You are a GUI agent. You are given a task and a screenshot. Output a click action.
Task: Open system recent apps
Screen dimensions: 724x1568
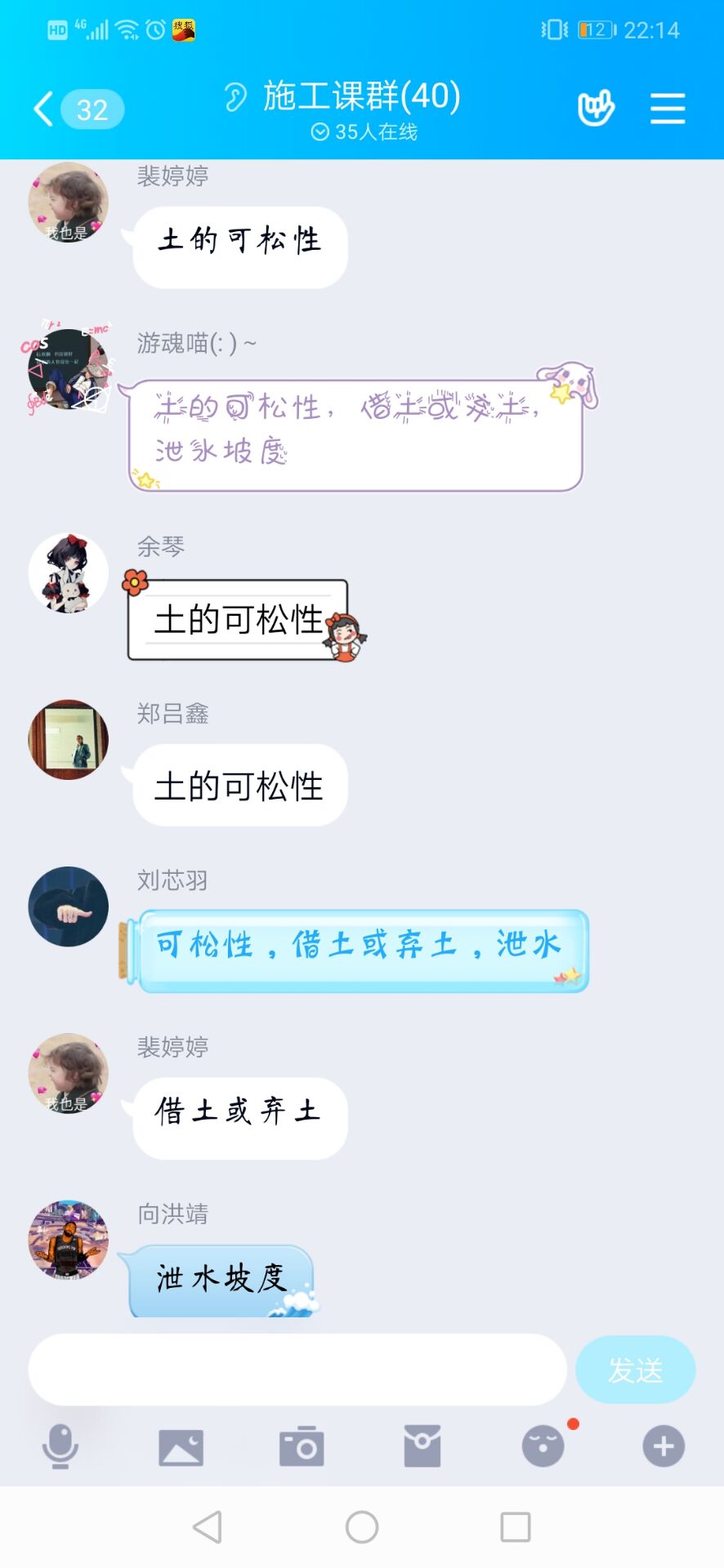click(515, 1526)
